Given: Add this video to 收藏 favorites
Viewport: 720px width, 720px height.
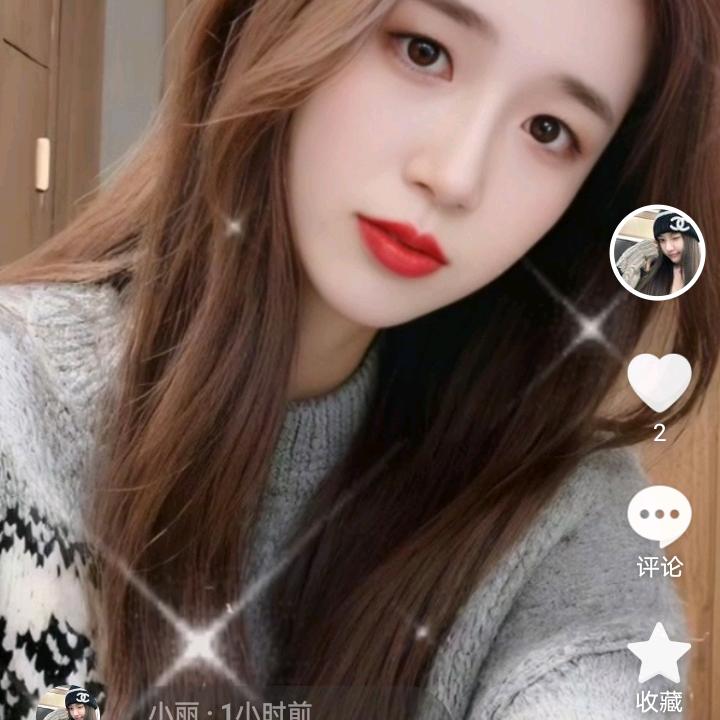Looking at the screenshot, I should (x=659, y=653).
